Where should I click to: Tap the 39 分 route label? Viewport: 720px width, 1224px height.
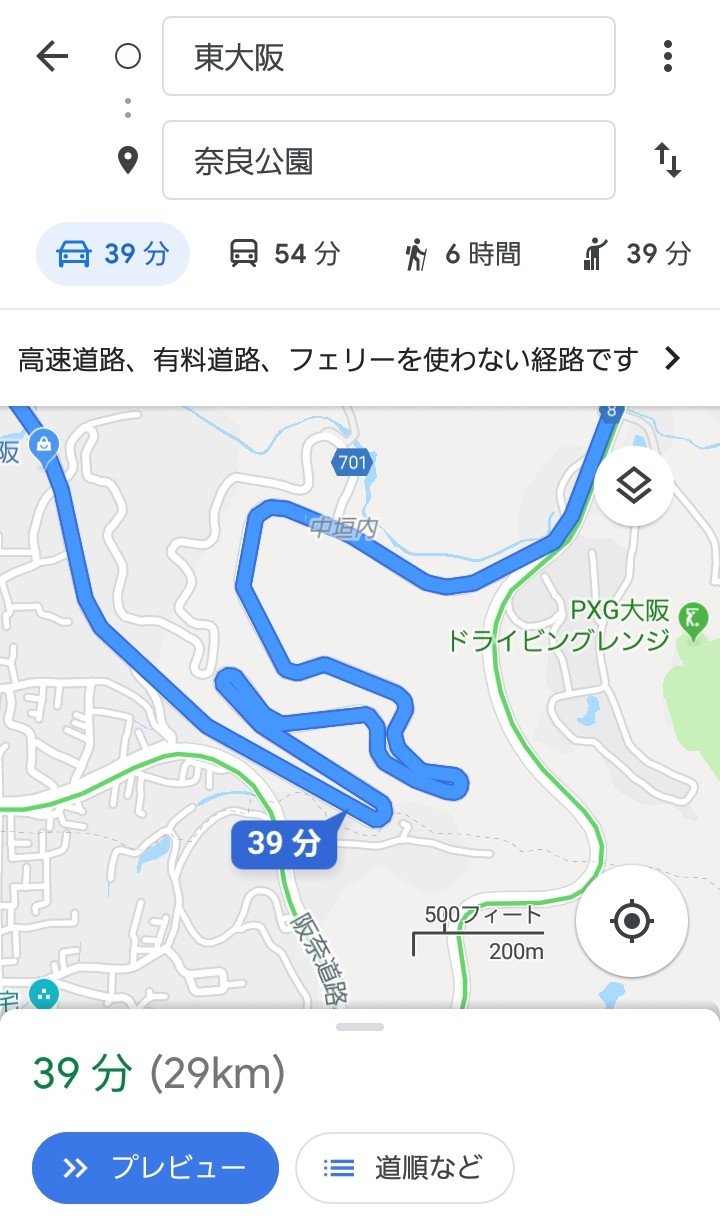[x=283, y=844]
